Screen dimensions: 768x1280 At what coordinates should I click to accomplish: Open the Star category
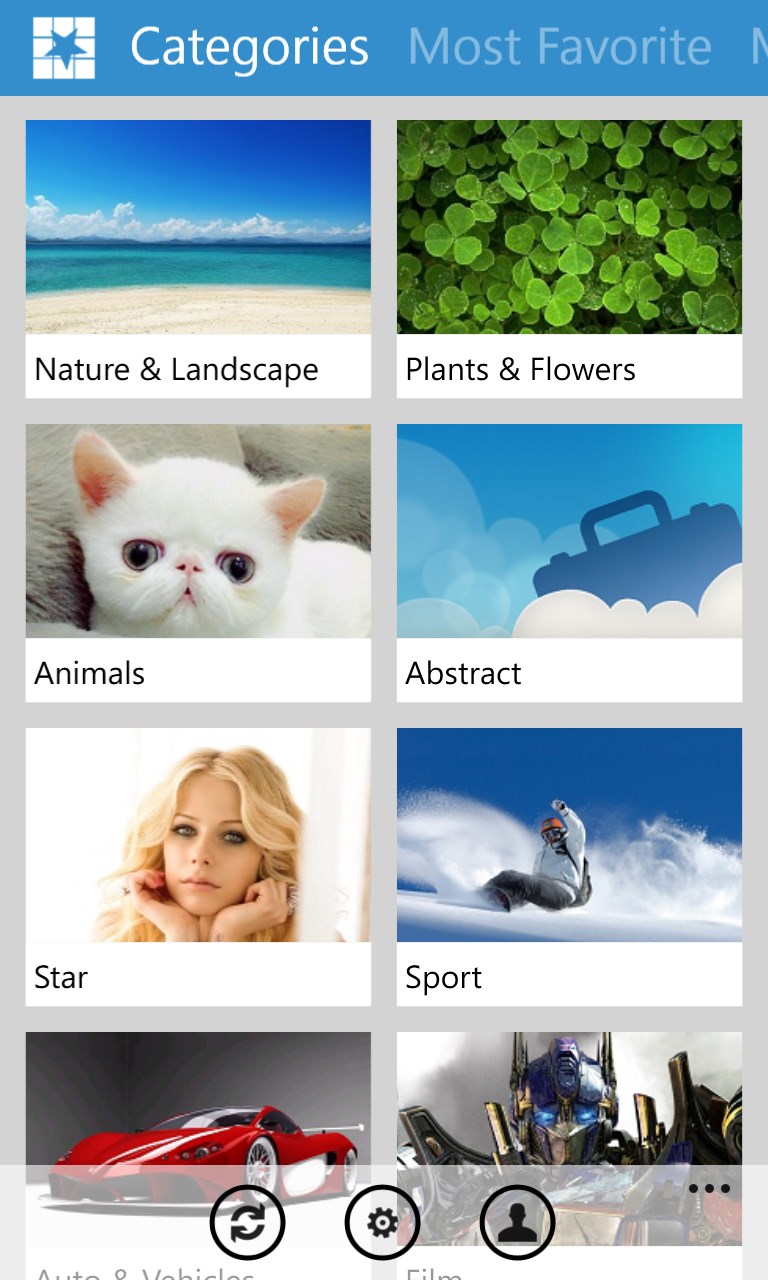point(198,866)
